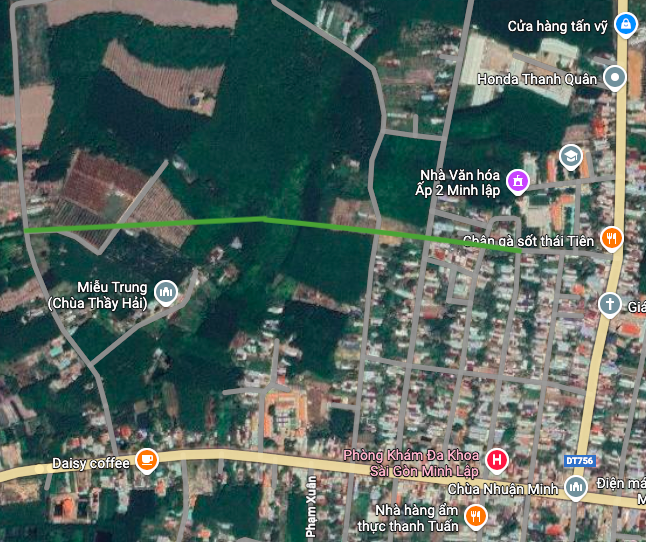Open Nhà Văn hóa Ấp 2 Minh lập marker
The height and width of the screenshot is (542, 646).
click(x=518, y=181)
